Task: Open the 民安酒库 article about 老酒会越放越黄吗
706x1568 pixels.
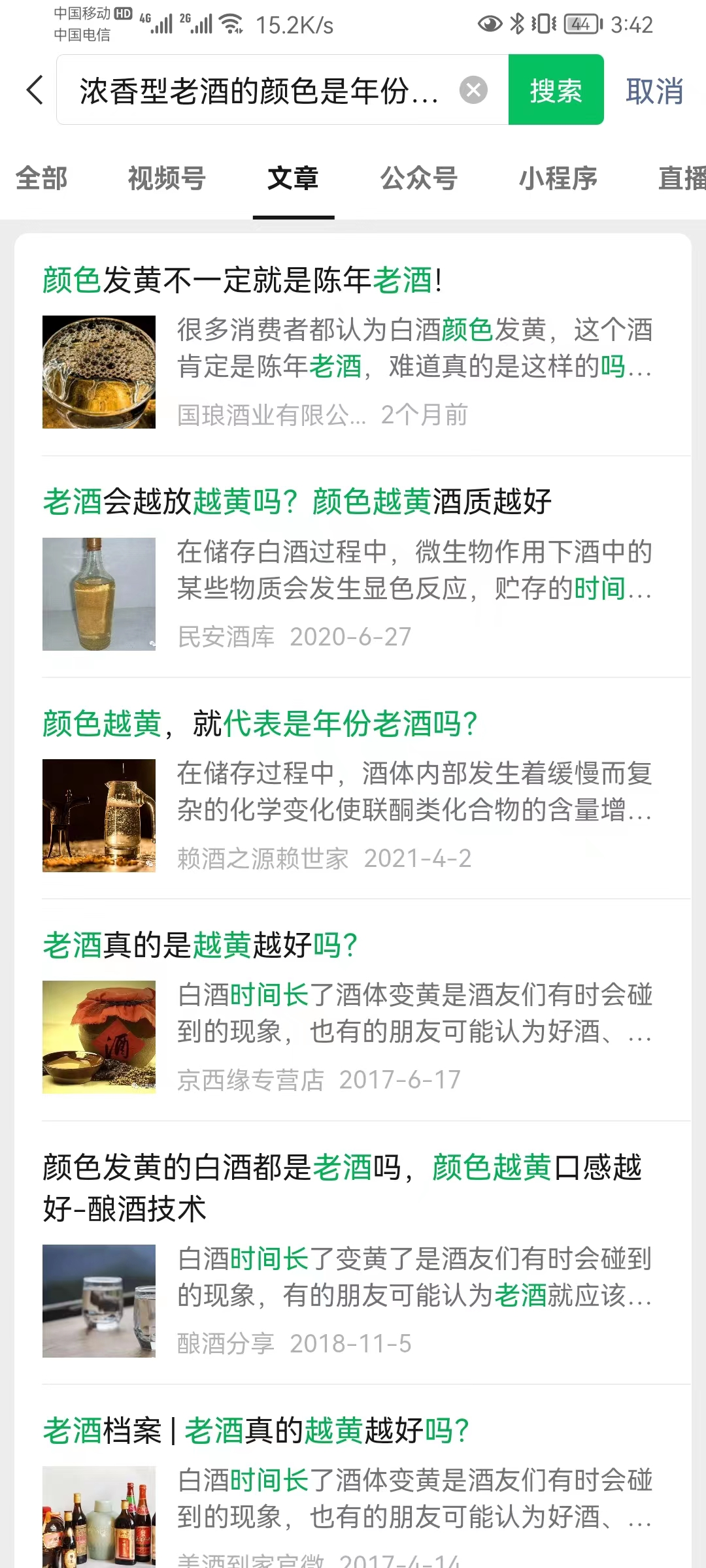Action: [297, 502]
